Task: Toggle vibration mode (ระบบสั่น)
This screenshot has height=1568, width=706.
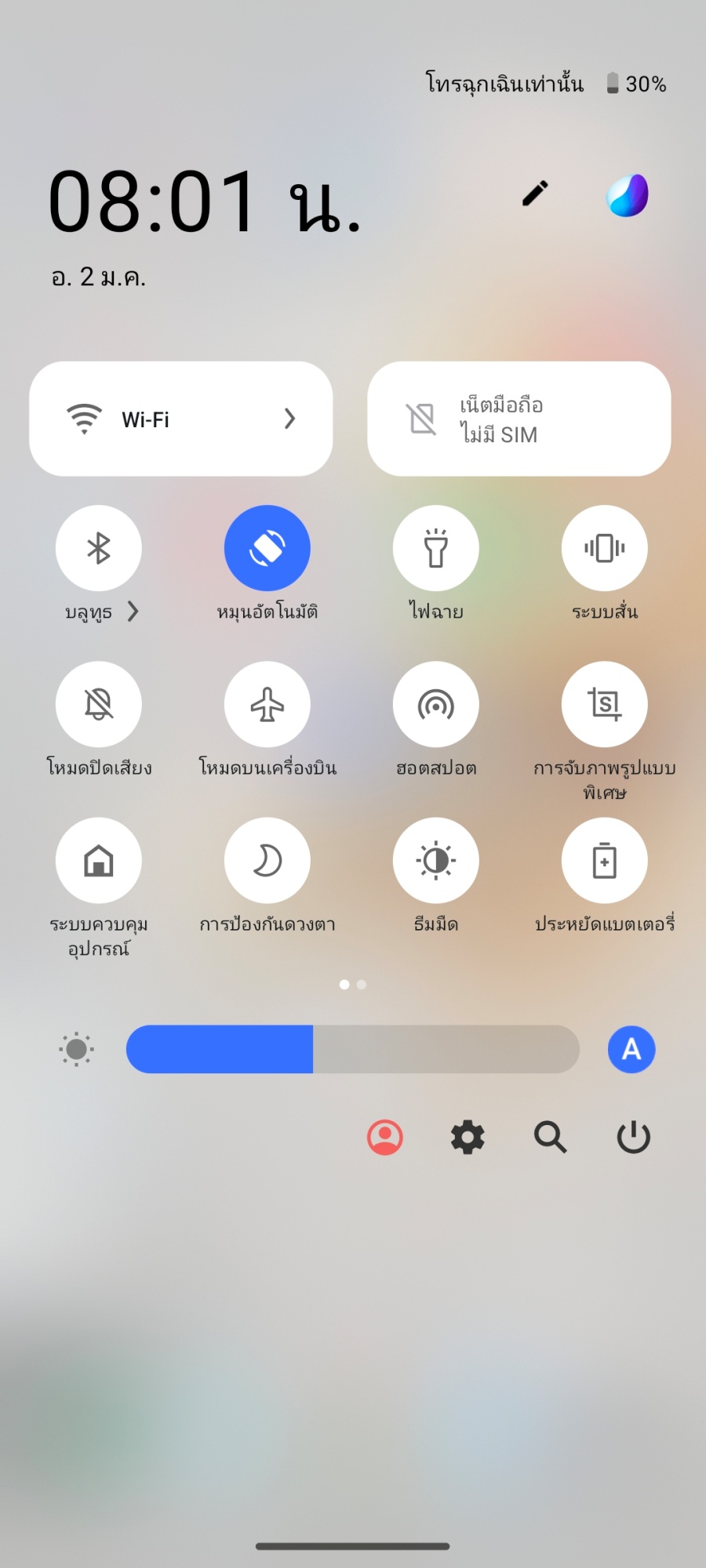Action: point(604,548)
